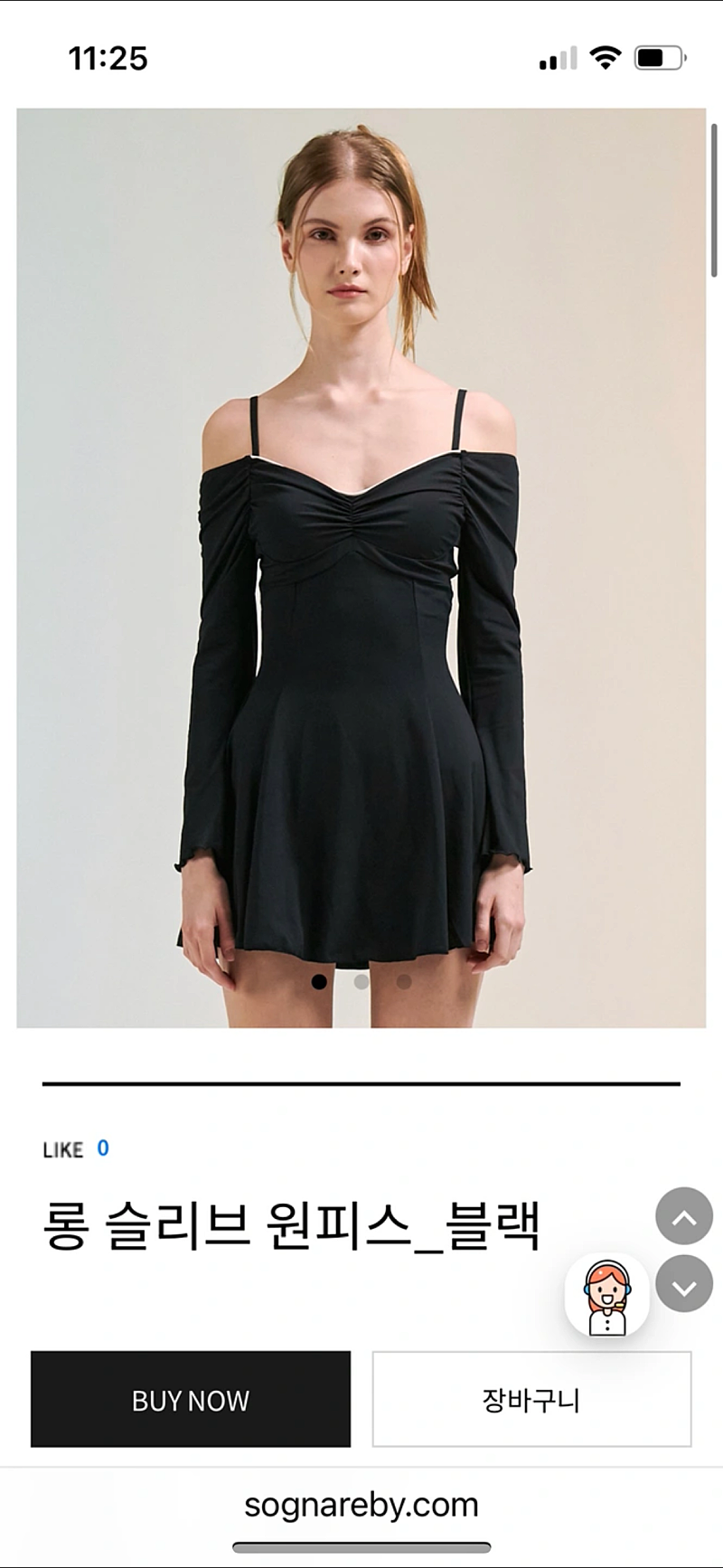This screenshot has width=723, height=1568.
Task: Tap the sognareby.com address bar
Action: pos(361,1505)
